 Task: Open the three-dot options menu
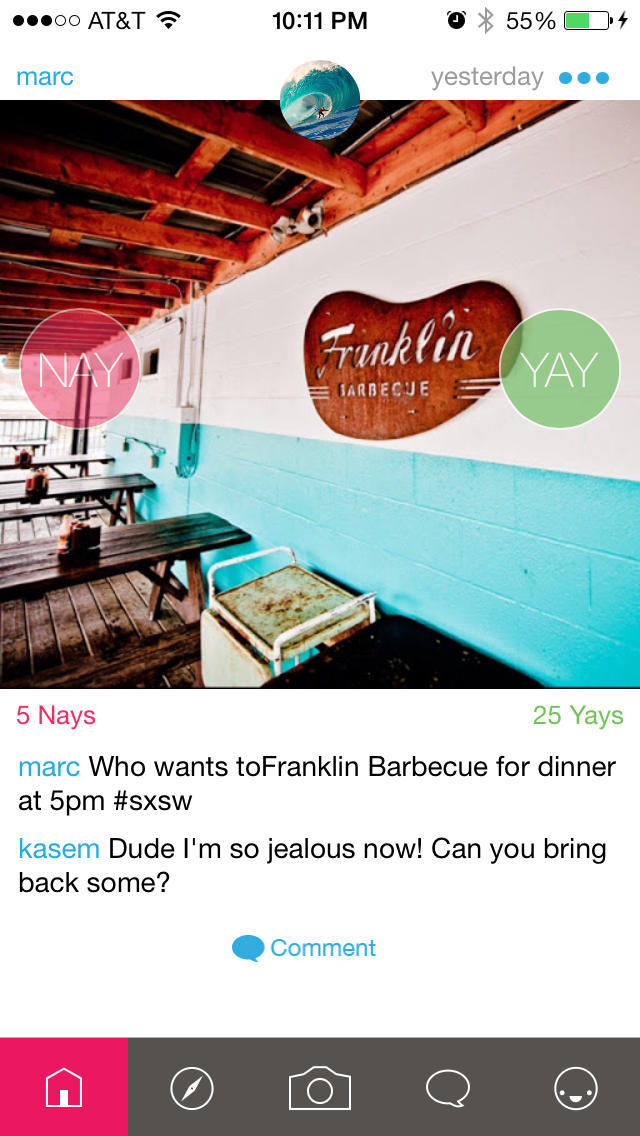click(x=584, y=78)
